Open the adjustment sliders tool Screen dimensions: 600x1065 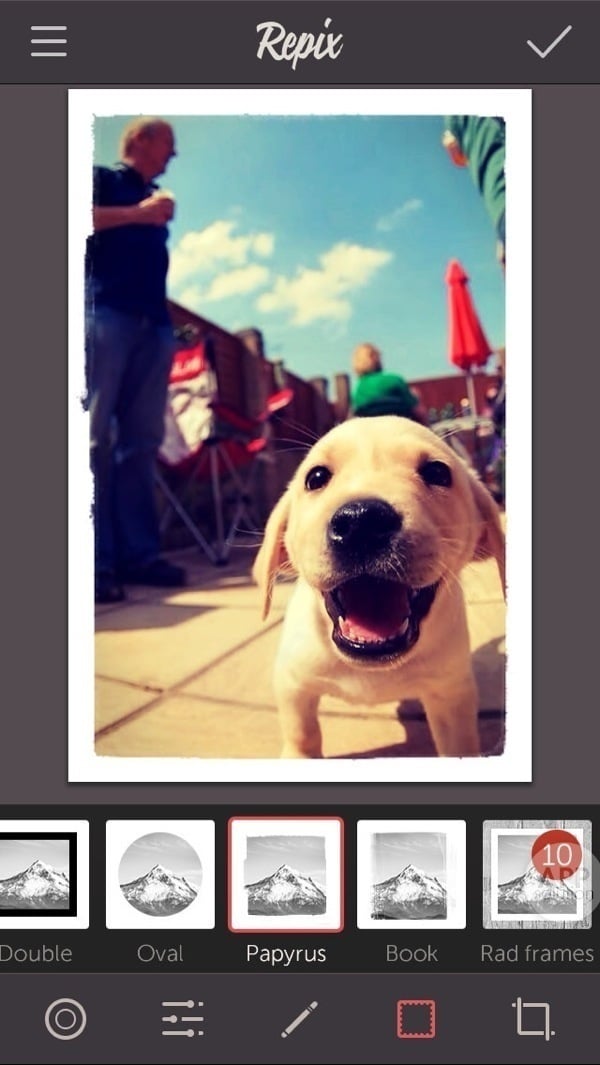pyautogui.click(x=183, y=1019)
